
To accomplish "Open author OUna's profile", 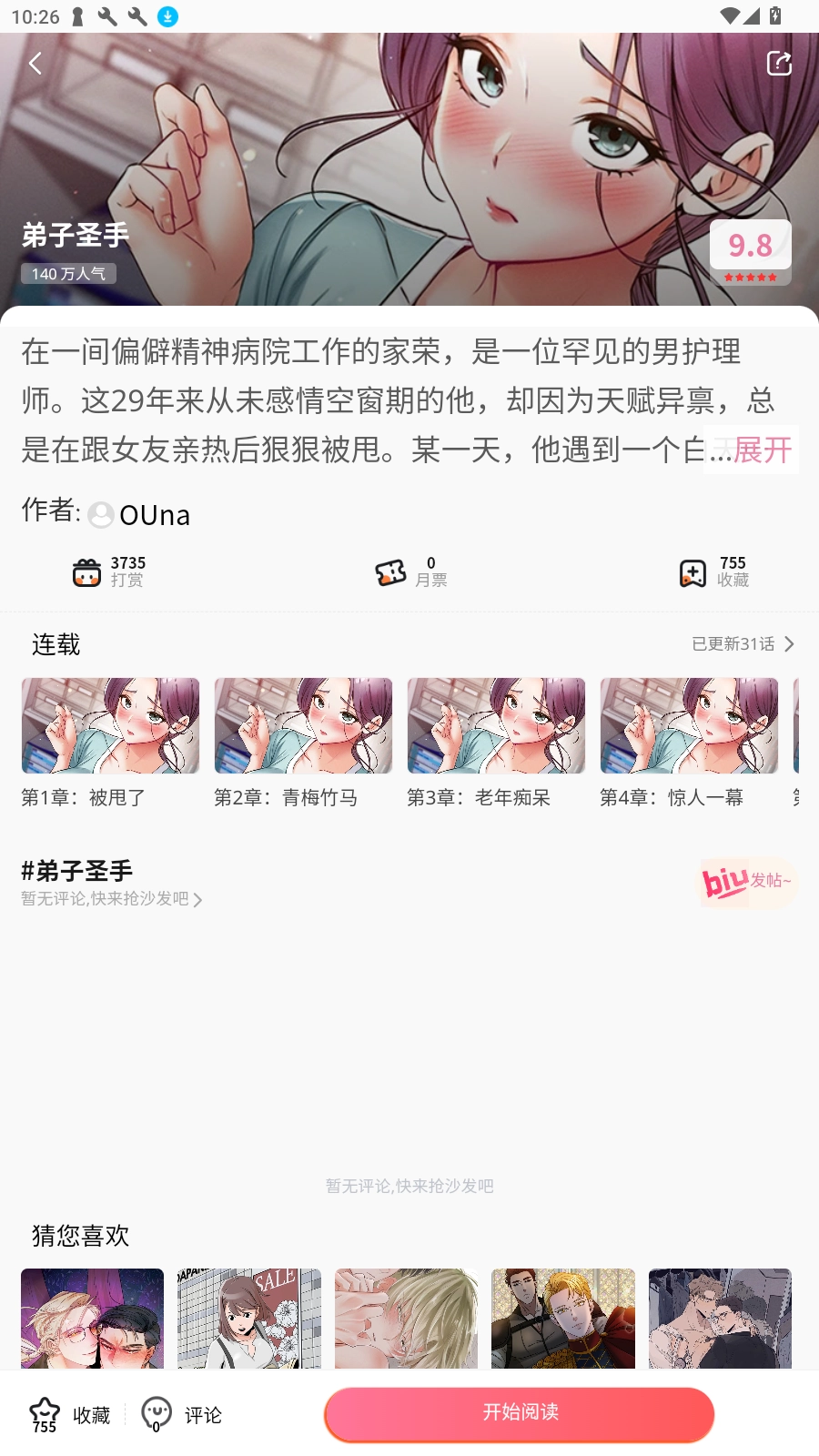I will pos(140,515).
